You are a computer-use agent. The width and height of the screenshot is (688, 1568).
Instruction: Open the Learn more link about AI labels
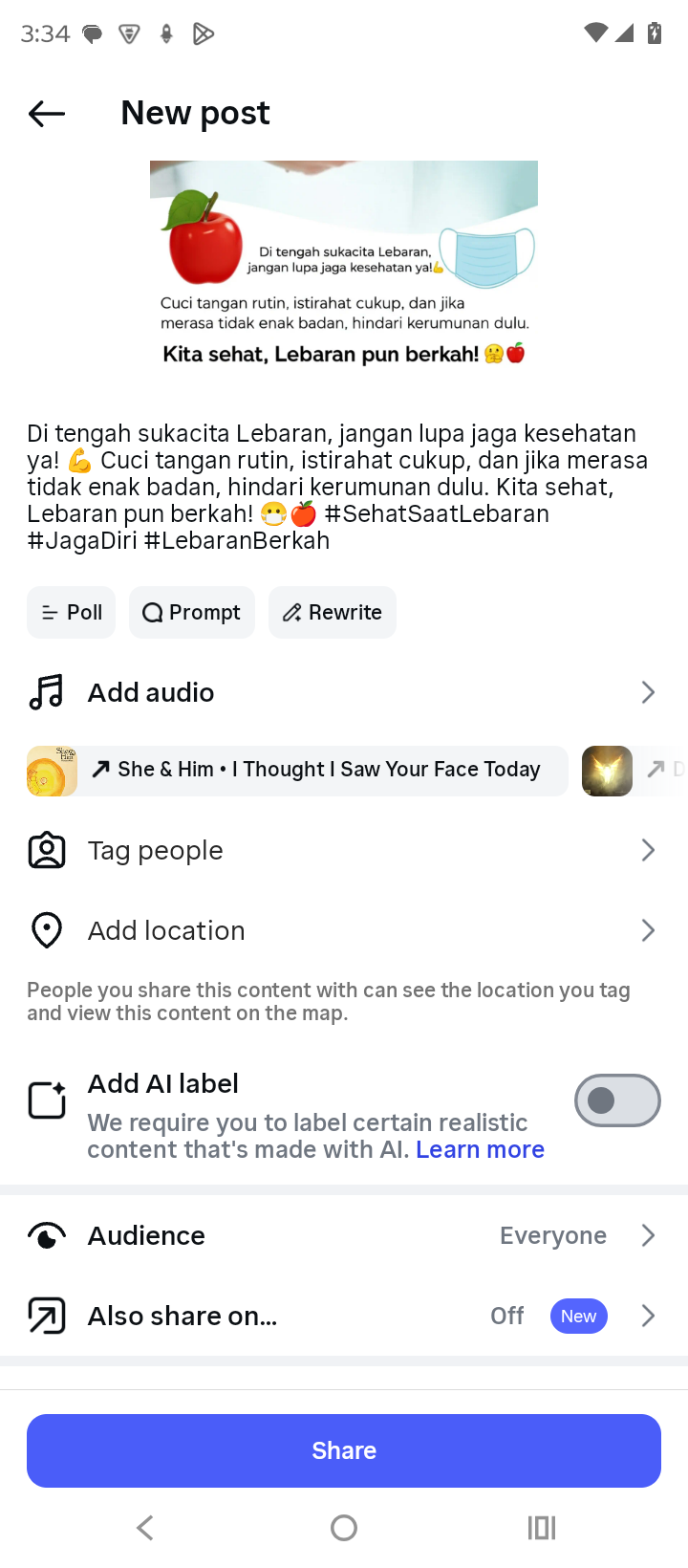point(480,1149)
